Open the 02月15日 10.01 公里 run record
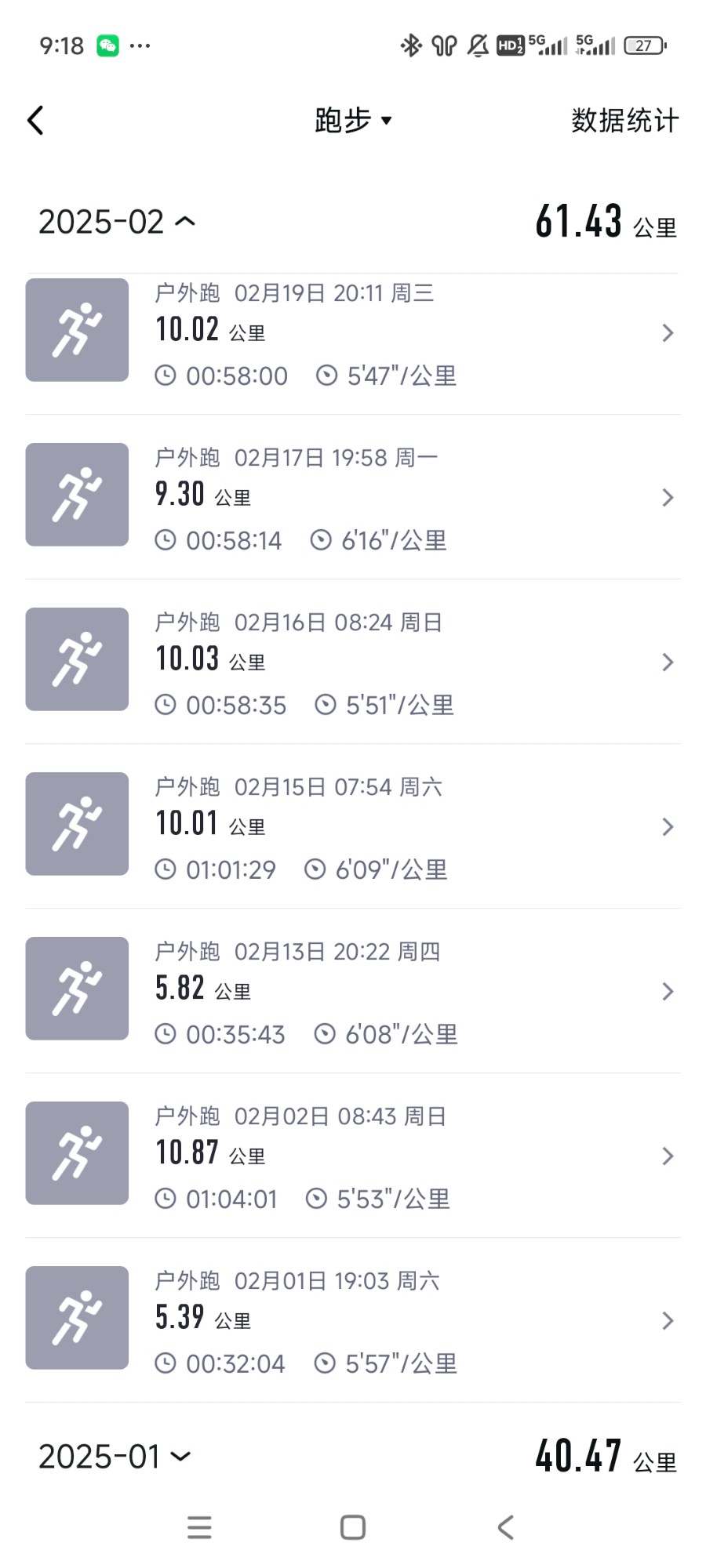This screenshot has height=1568, width=706. click(353, 827)
